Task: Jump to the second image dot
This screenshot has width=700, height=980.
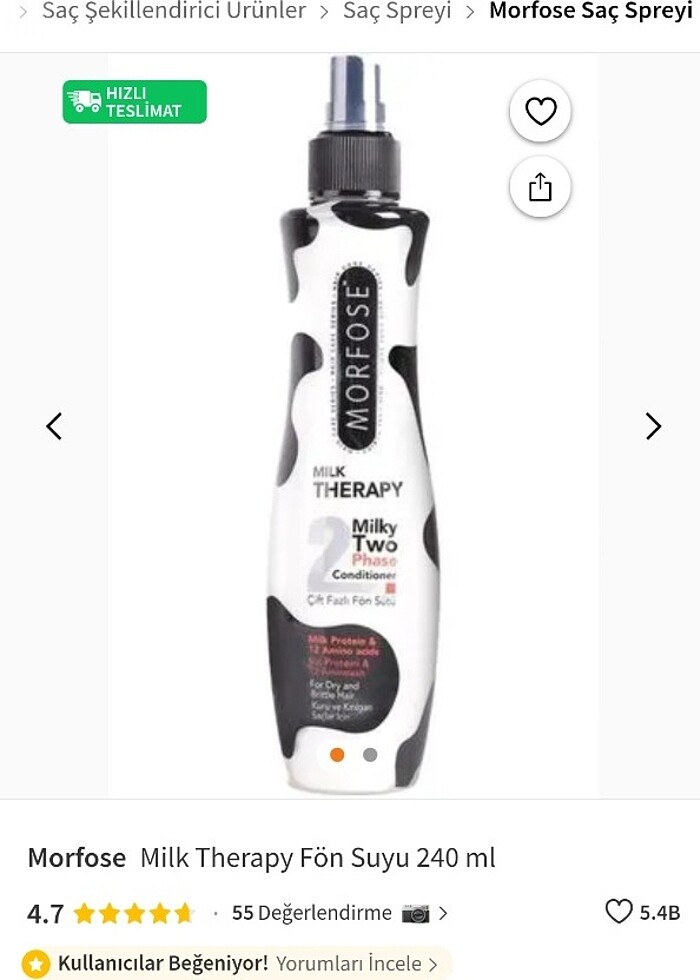Action: [x=370, y=755]
